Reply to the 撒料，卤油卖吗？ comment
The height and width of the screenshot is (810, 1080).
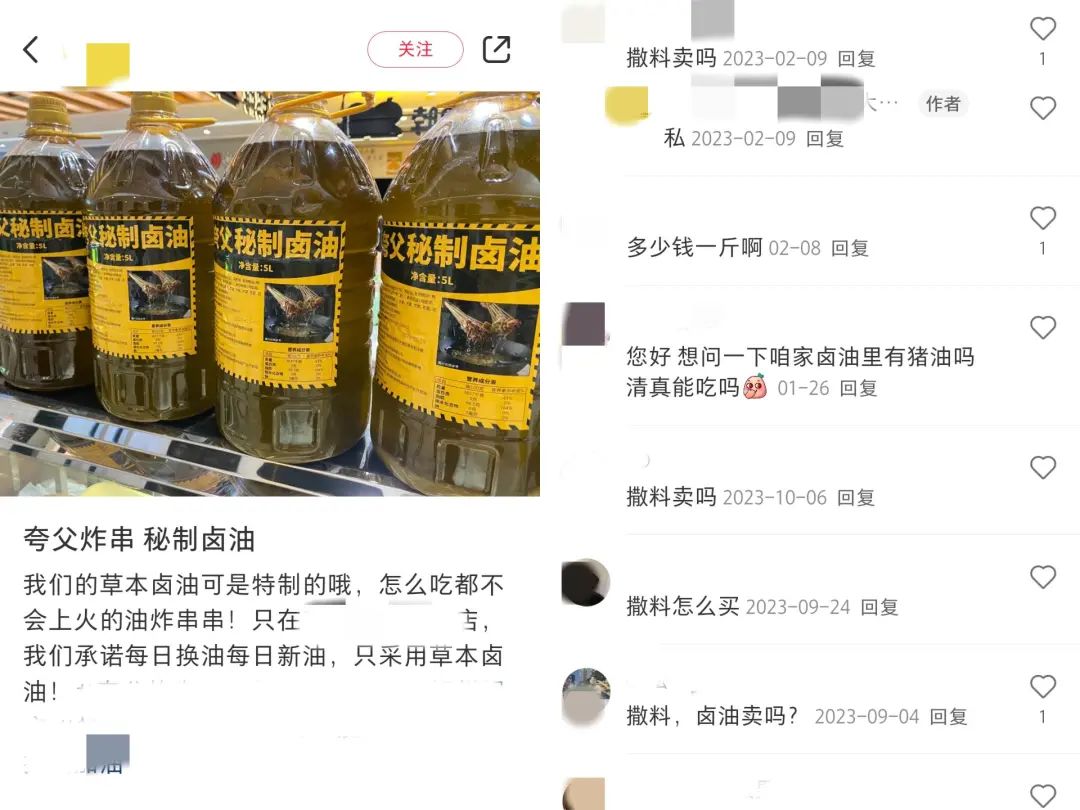point(948,717)
